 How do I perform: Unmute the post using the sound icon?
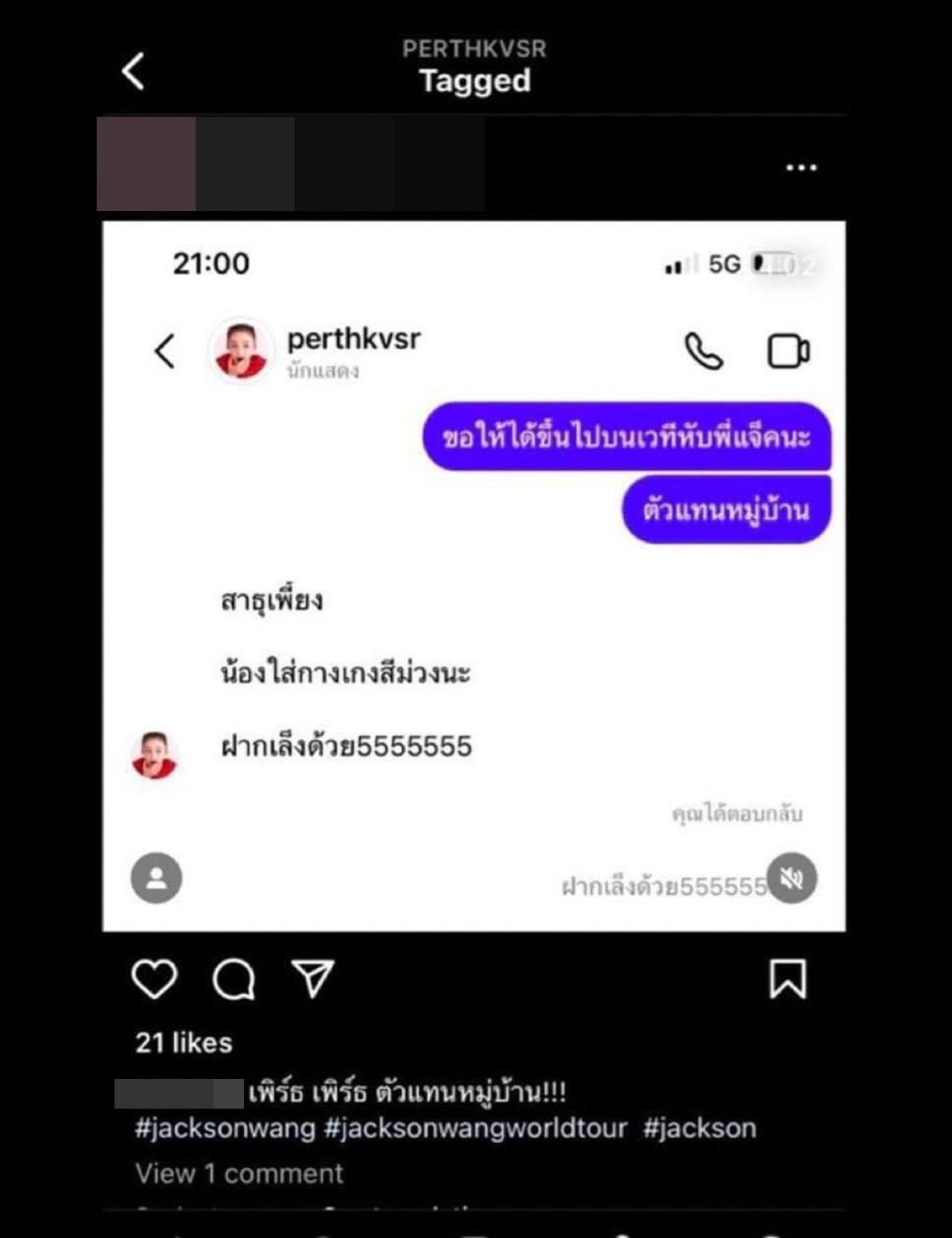pyautogui.click(x=792, y=878)
